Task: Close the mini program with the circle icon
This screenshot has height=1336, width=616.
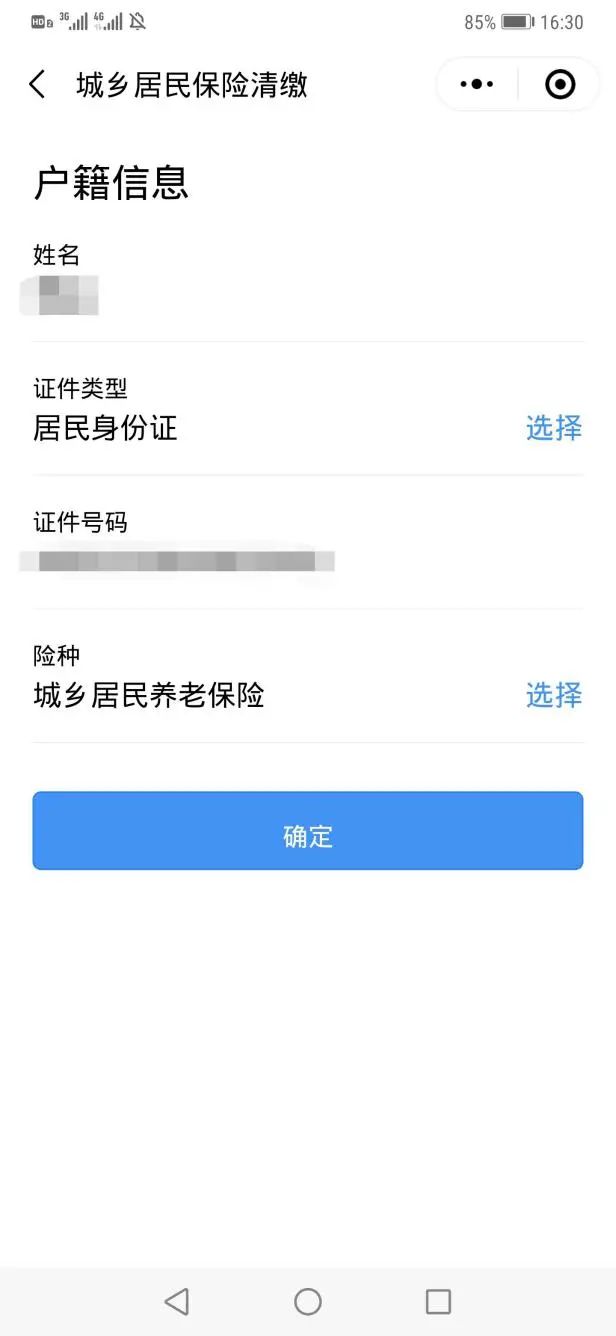Action: click(560, 85)
